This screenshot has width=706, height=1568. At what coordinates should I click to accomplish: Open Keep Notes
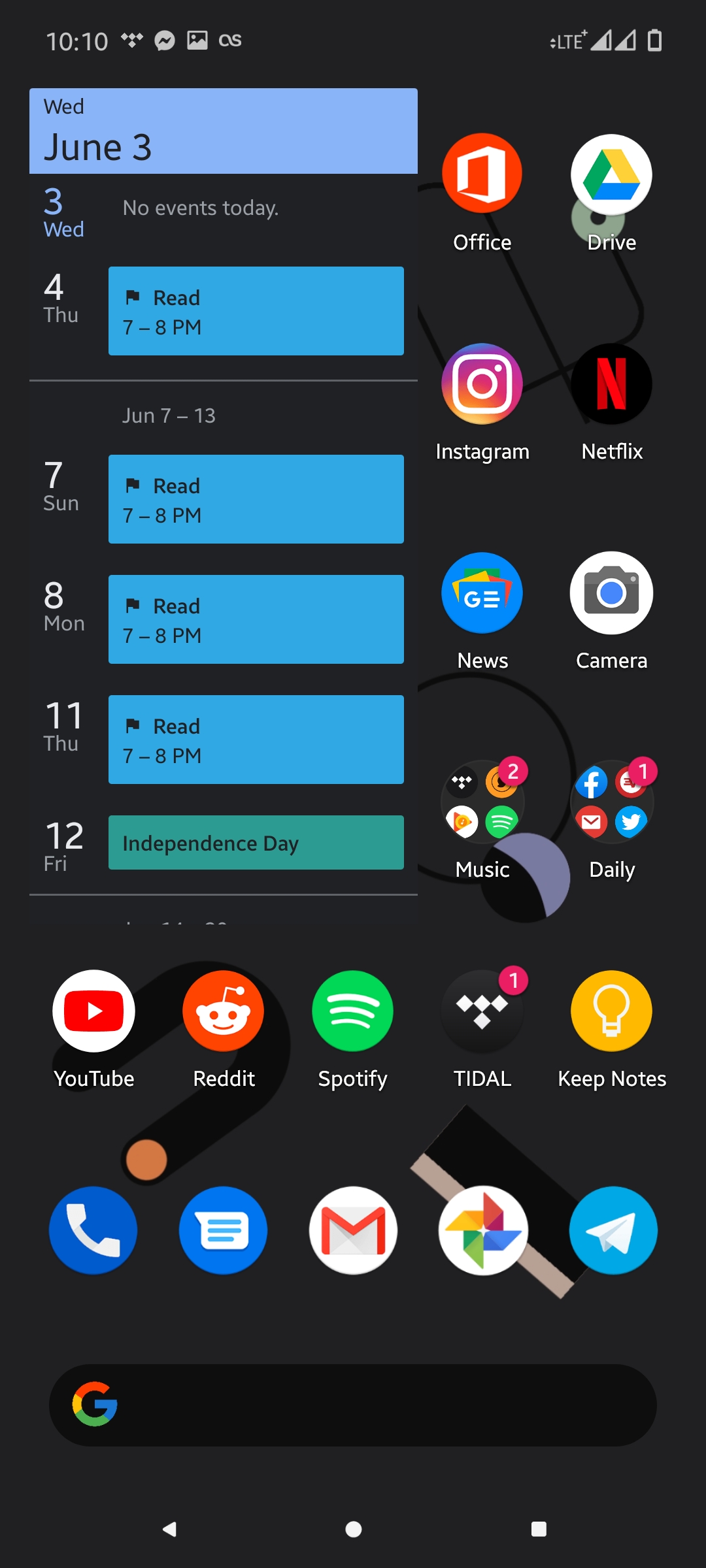[611, 1011]
